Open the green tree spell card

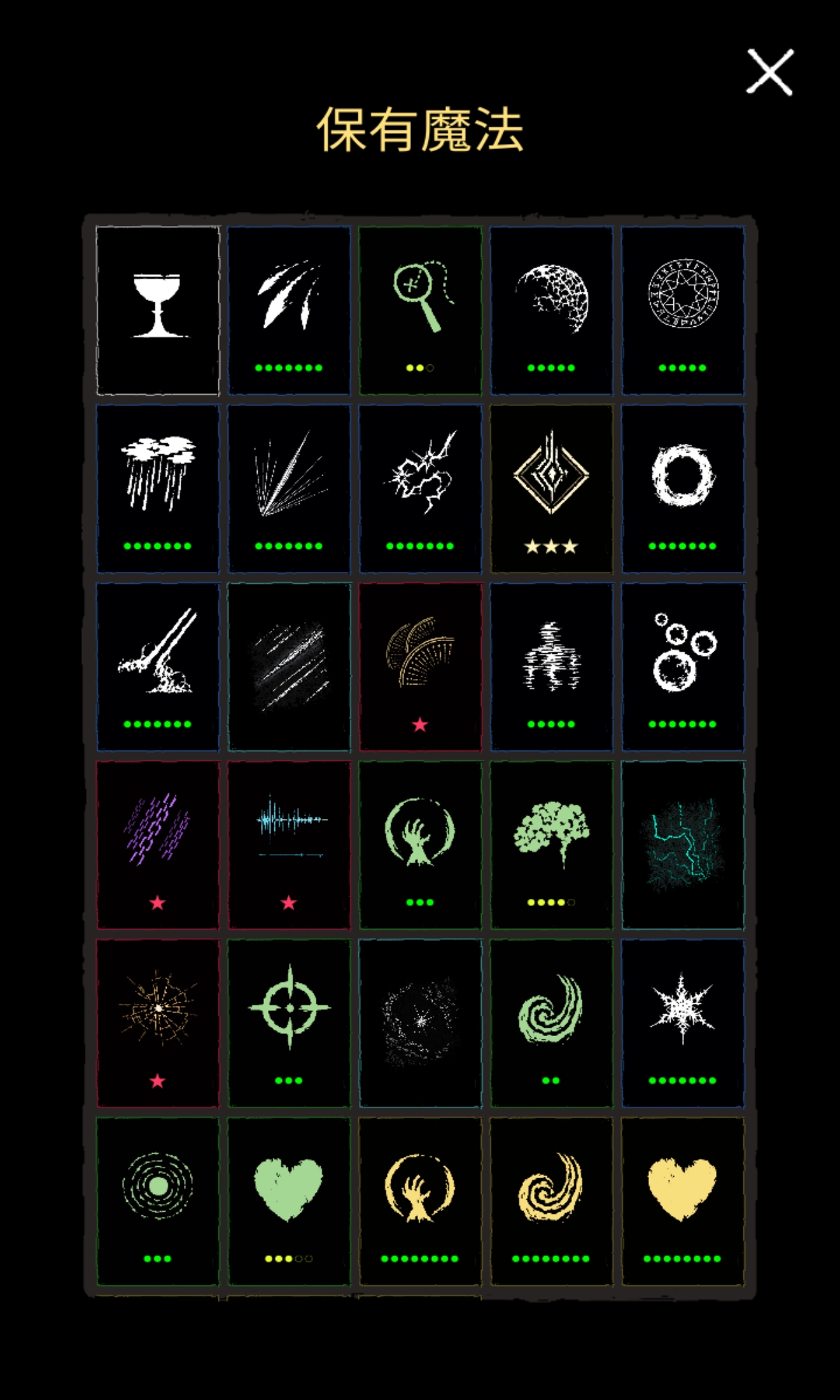(551, 845)
